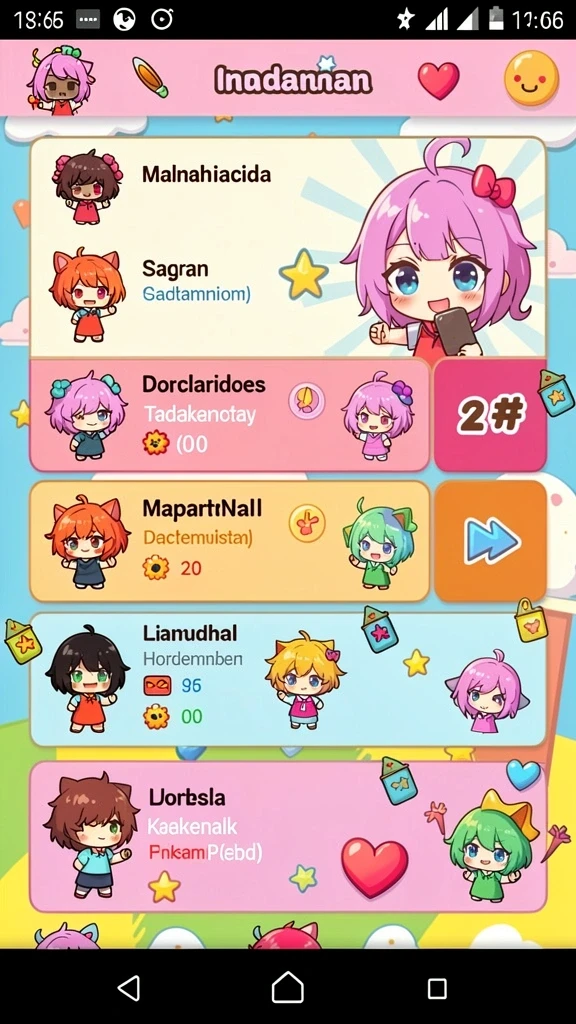Image resolution: width=576 pixels, height=1024 pixels.
Task: Go to the home screen
Action: click(288, 987)
